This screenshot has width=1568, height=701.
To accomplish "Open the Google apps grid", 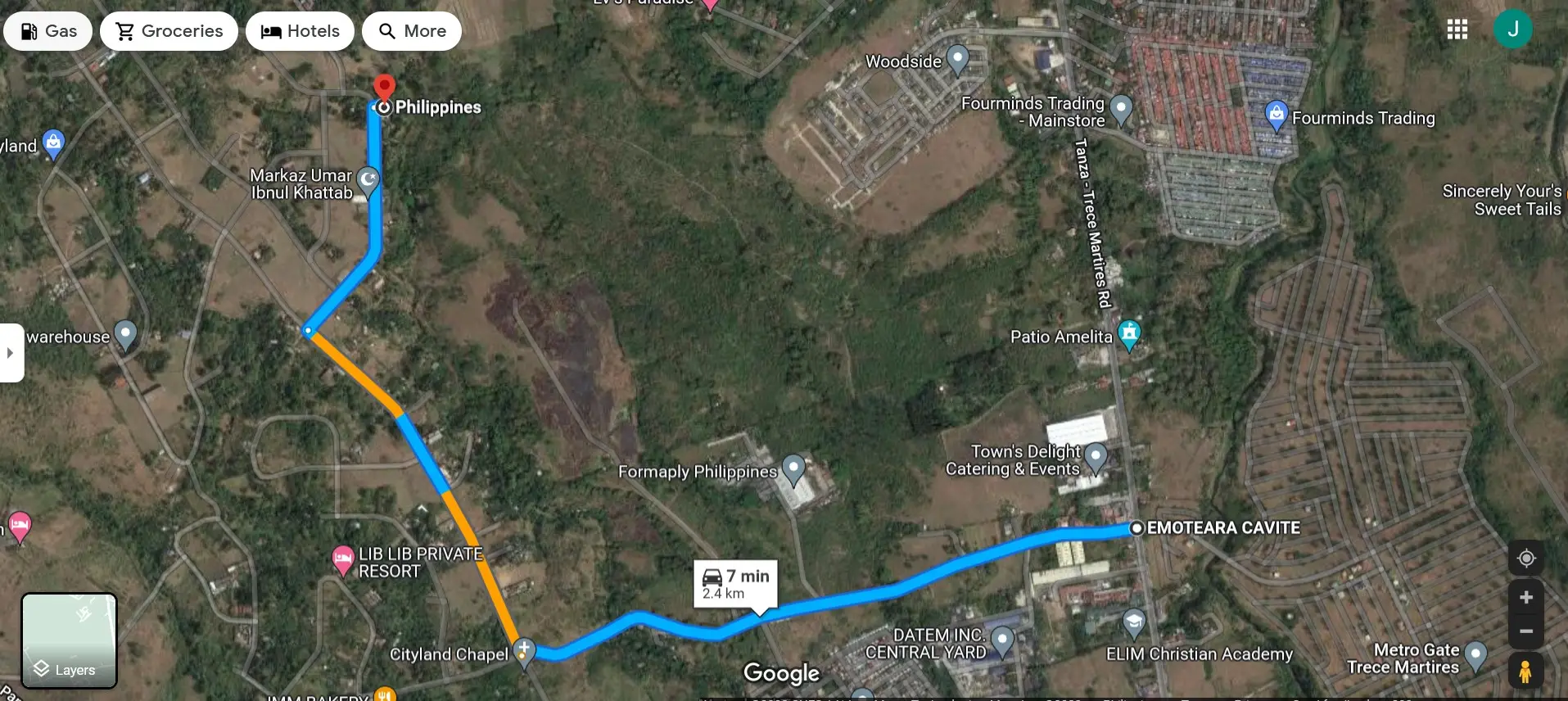I will [1457, 29].
